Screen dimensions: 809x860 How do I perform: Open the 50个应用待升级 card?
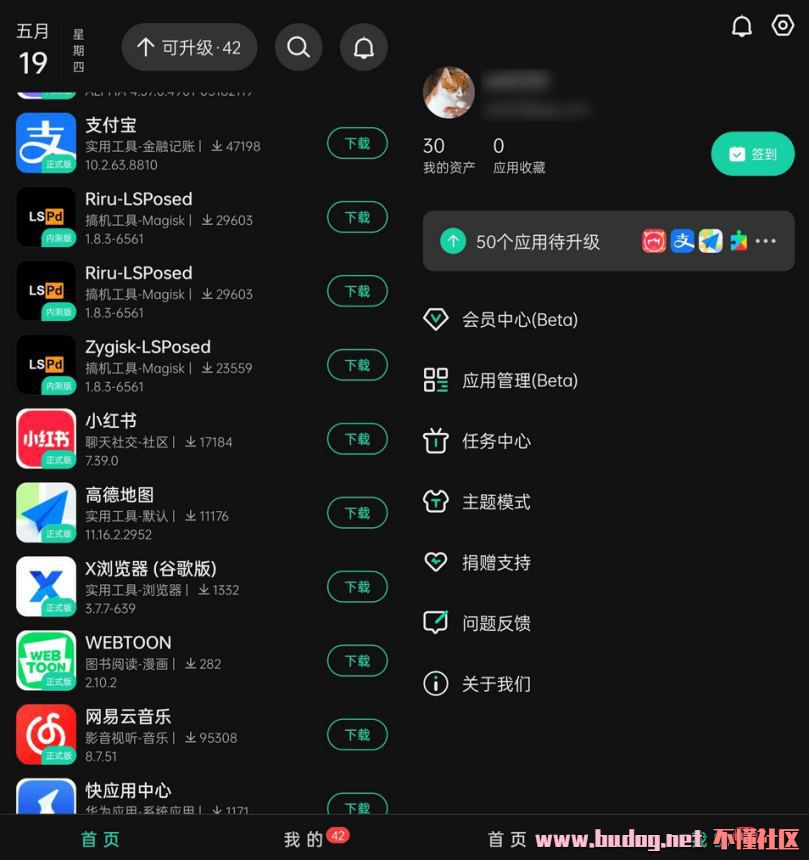608,241
